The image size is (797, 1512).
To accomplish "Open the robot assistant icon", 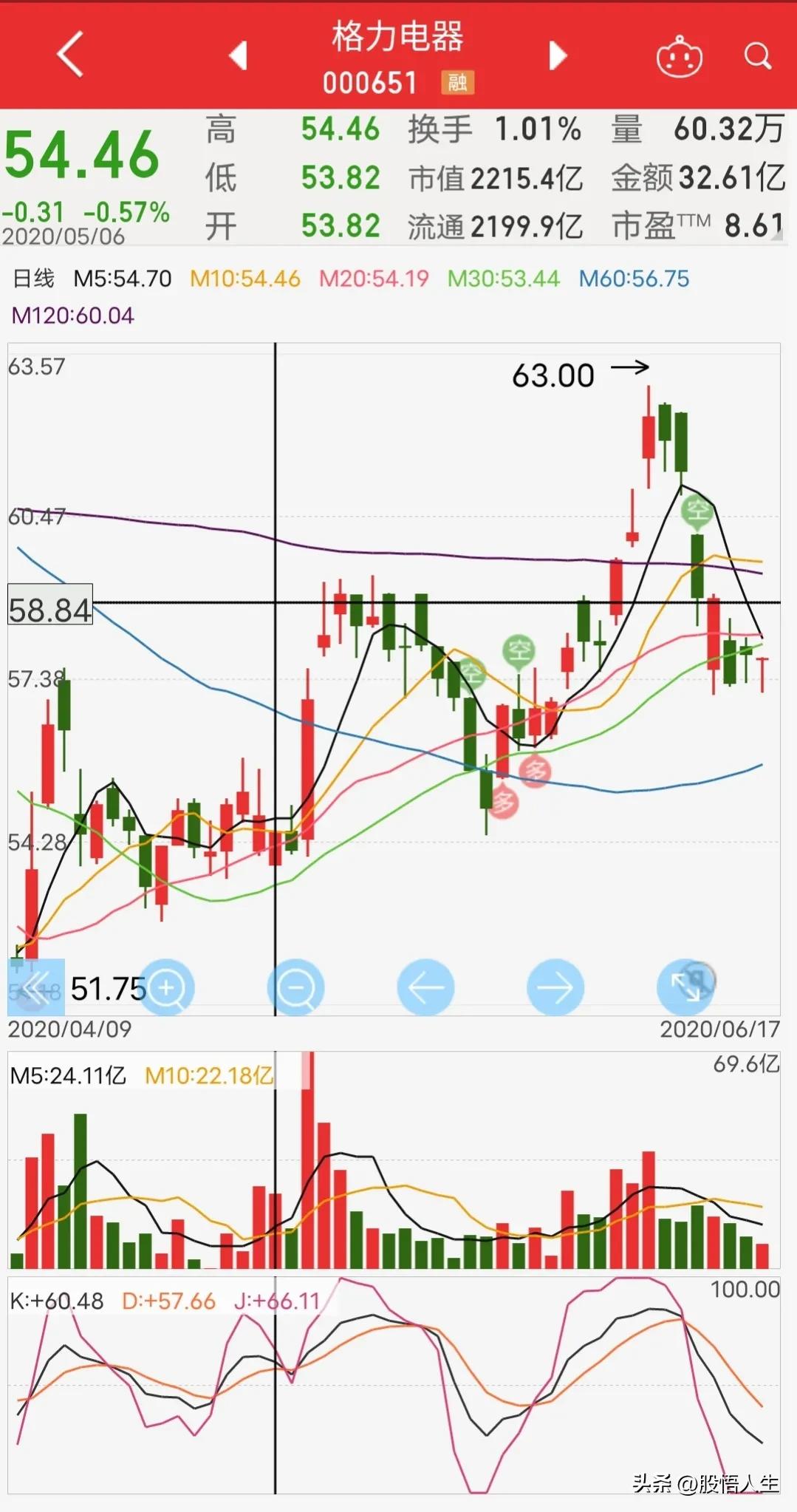I will coord(679,57).
